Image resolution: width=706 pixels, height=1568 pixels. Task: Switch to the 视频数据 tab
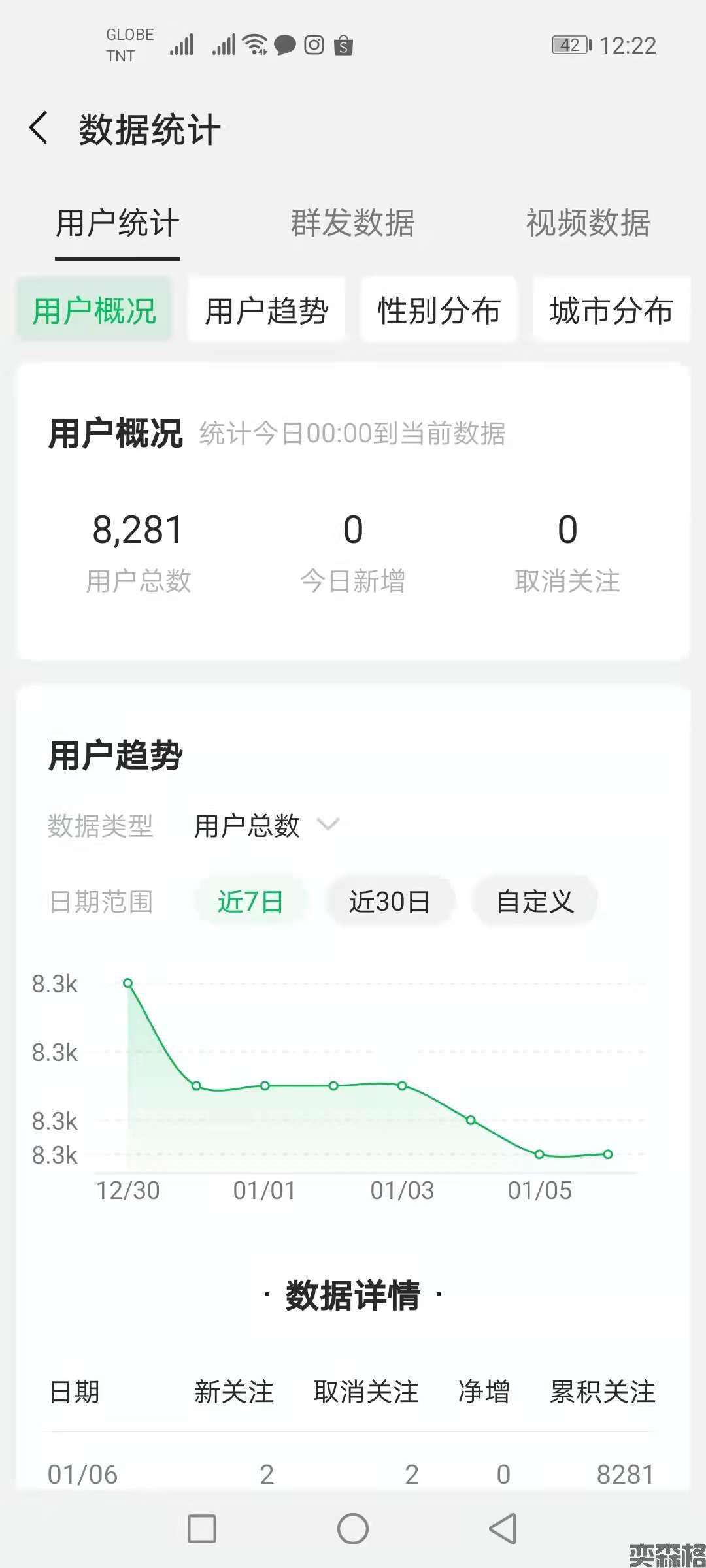coord(588,223)
